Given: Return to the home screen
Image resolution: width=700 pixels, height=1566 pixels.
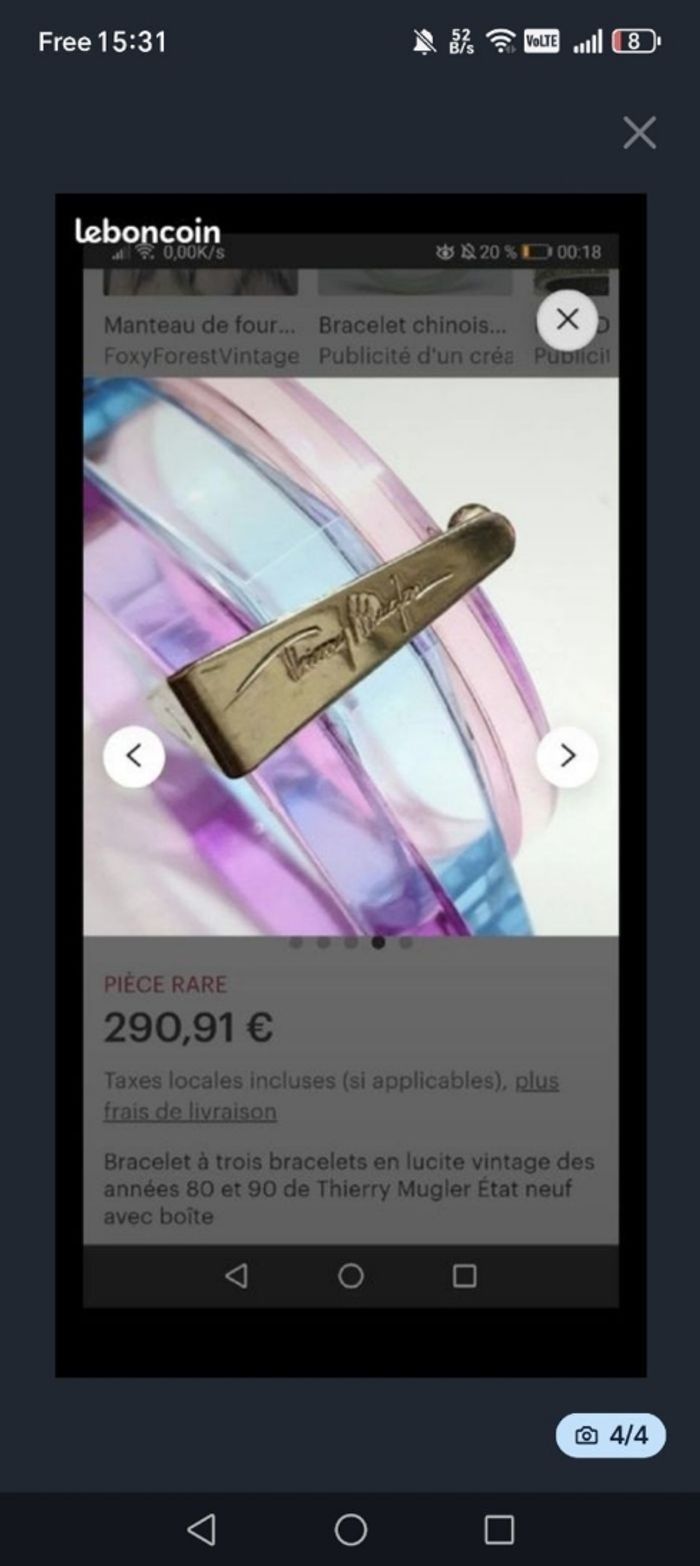Looking at the screenshot, I should click(x=350, y=1529).
